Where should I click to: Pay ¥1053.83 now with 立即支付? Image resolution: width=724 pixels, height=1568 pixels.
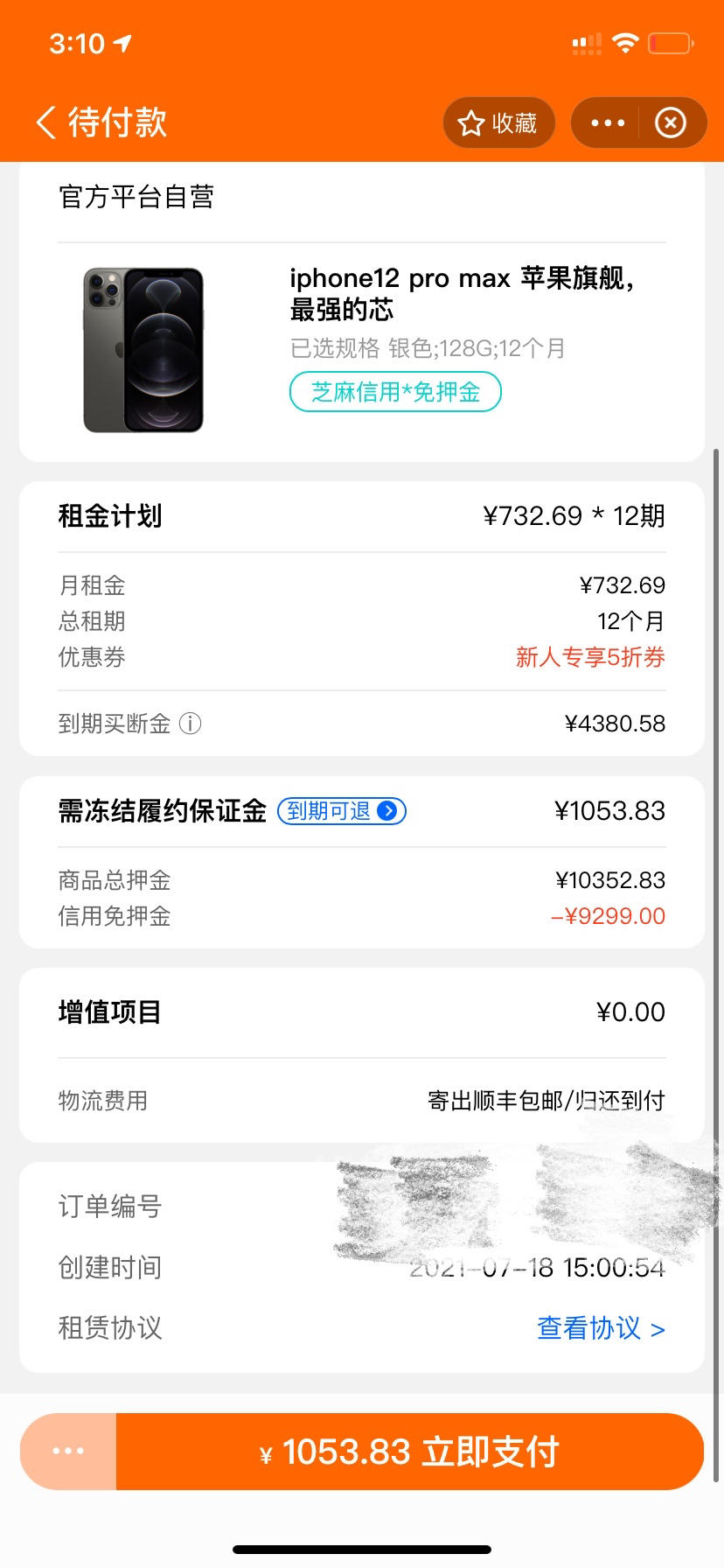410,1452
